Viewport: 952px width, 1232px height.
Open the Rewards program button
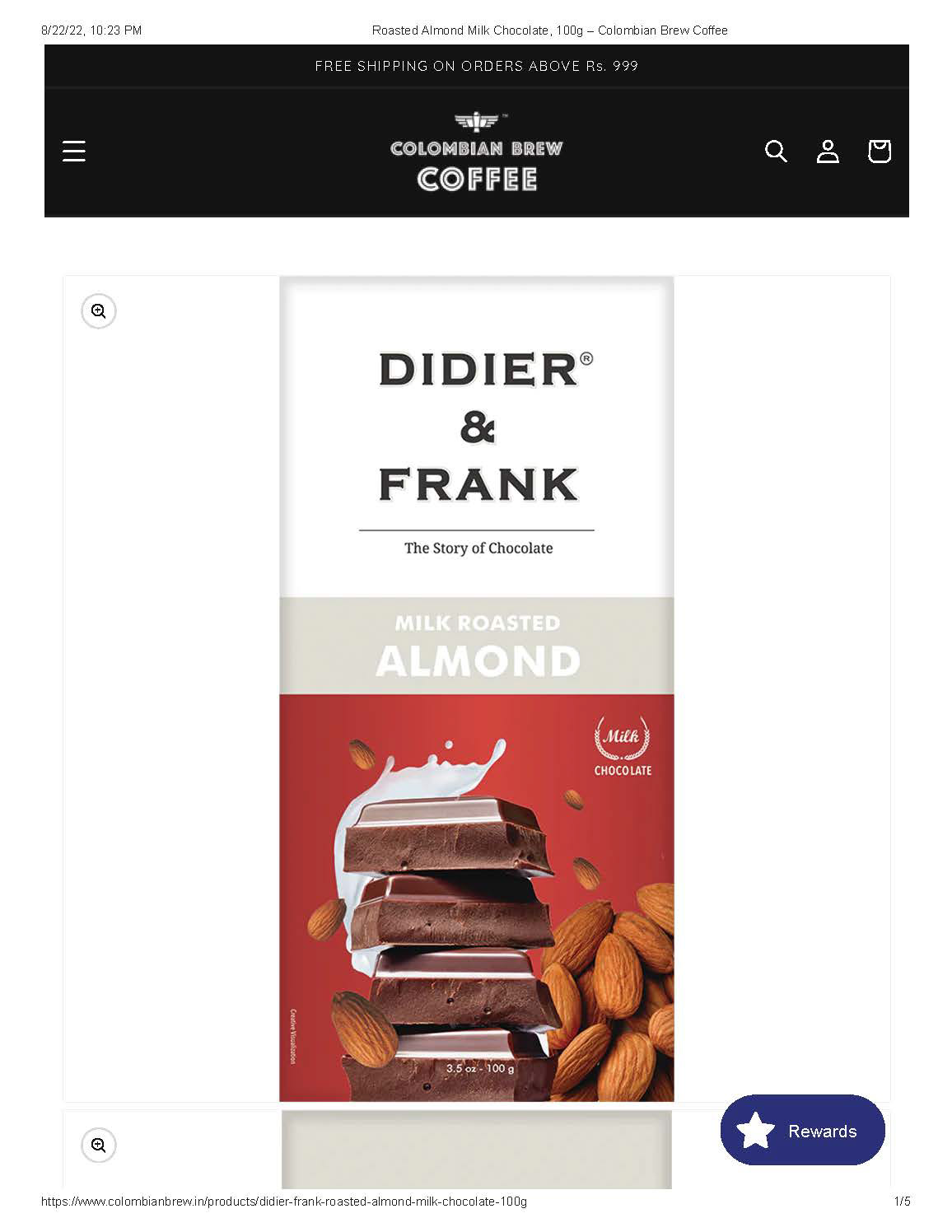point(802,1130)
